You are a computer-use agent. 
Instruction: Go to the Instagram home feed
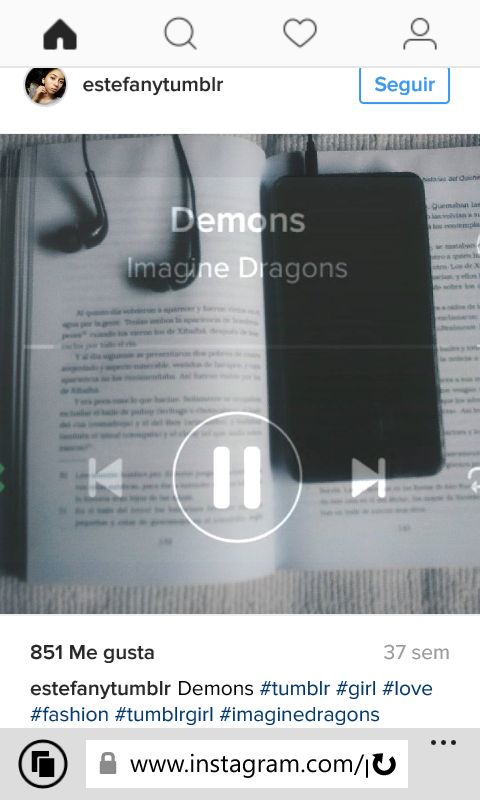tap(60, 34)
